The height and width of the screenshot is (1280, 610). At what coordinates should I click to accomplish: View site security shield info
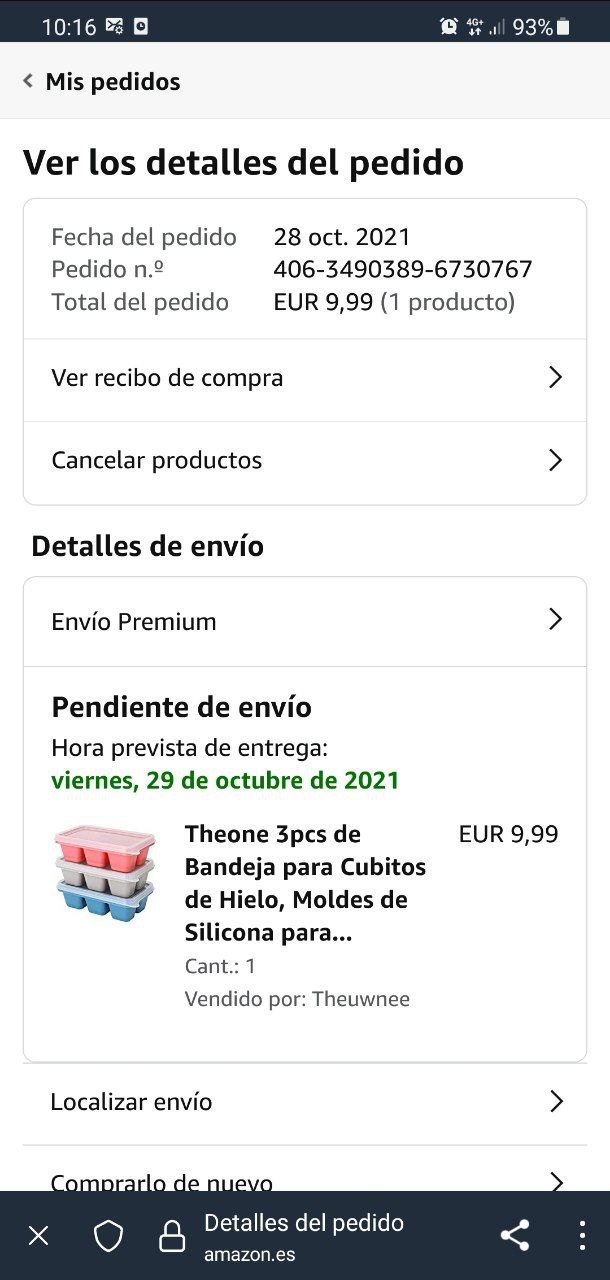[108, 1236]
